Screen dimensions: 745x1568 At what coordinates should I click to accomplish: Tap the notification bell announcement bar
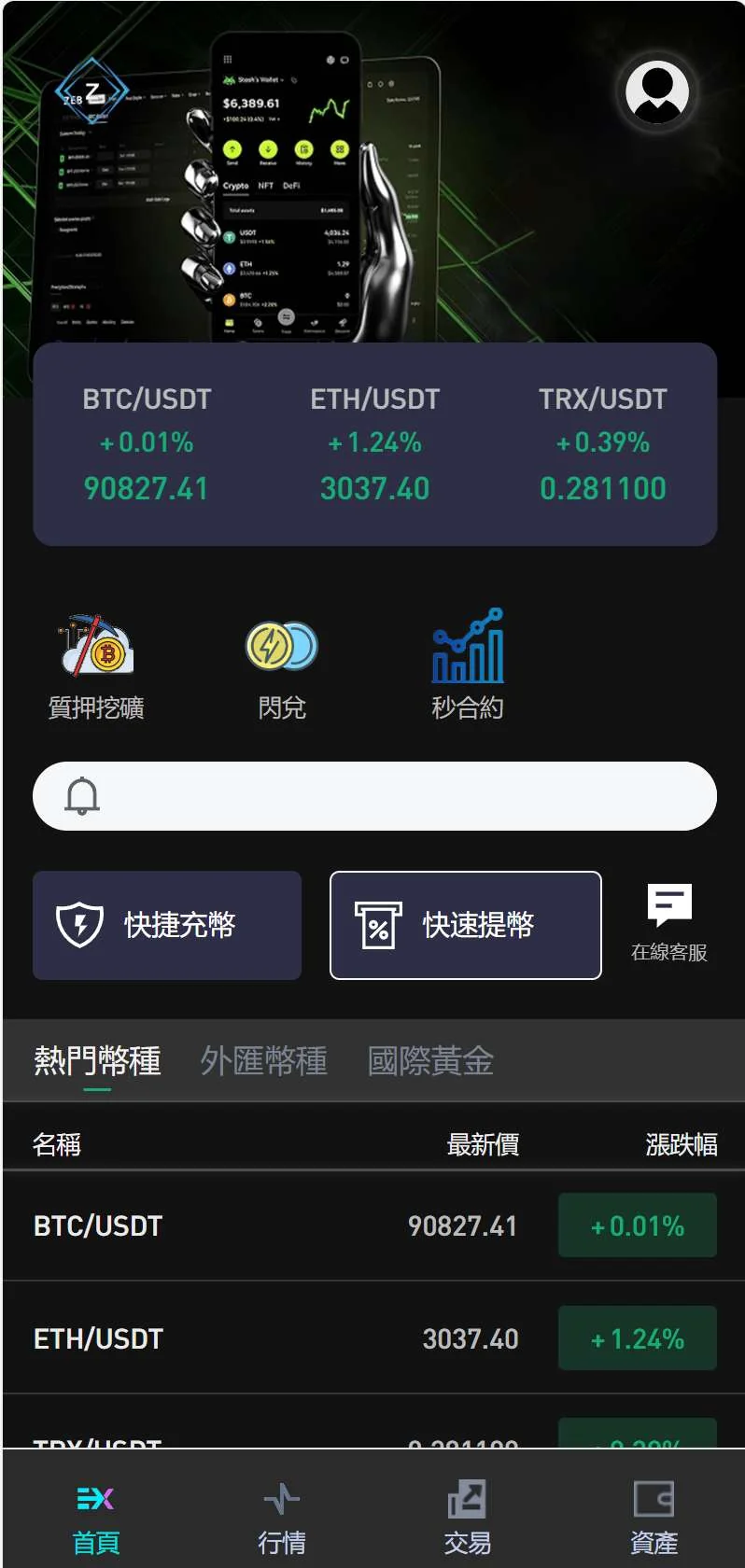pos(374,796)
